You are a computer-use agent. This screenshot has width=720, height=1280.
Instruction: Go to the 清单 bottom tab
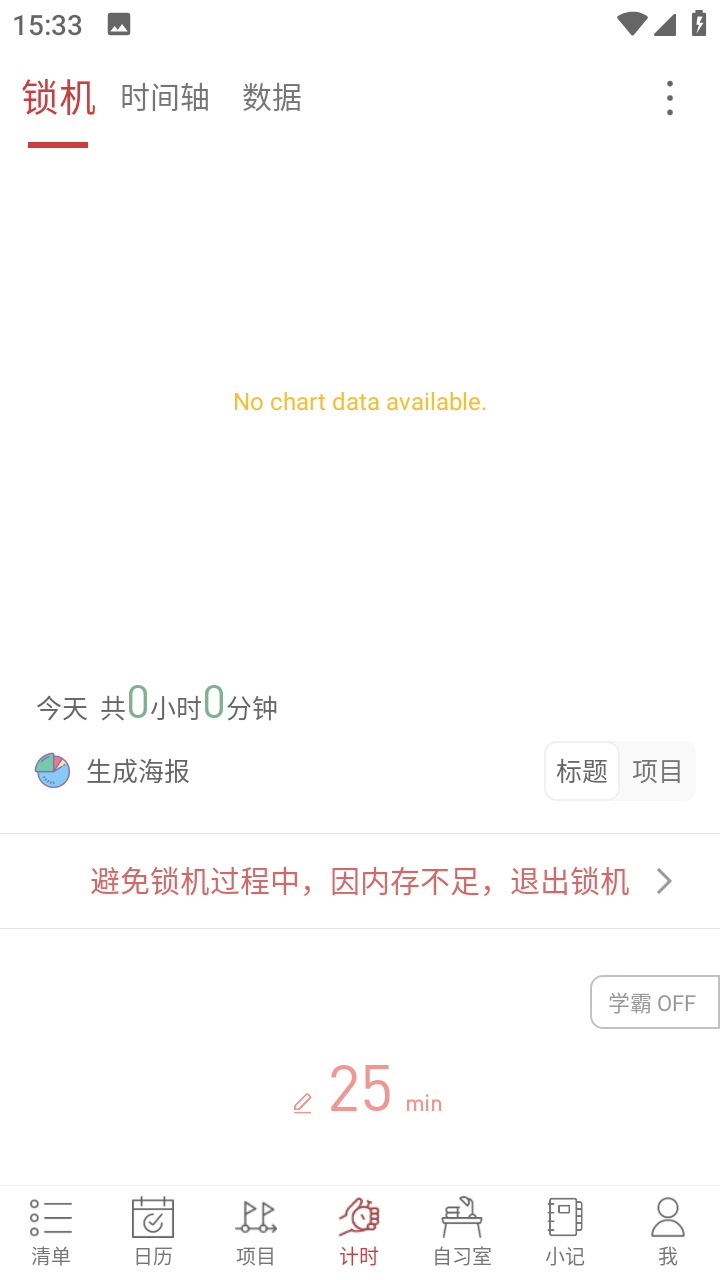tap(51, 1232)
